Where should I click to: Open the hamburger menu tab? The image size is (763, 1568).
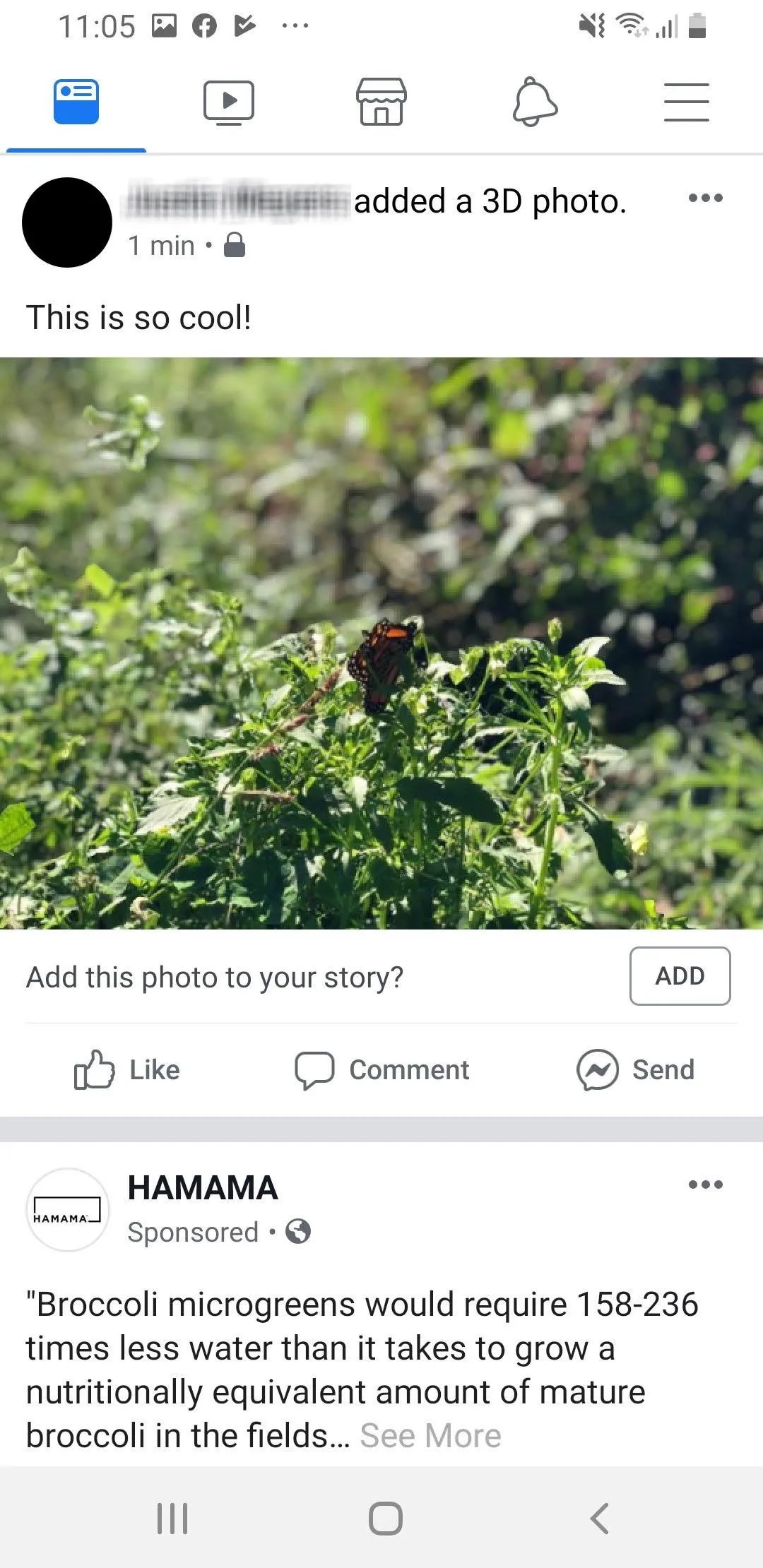687,102
